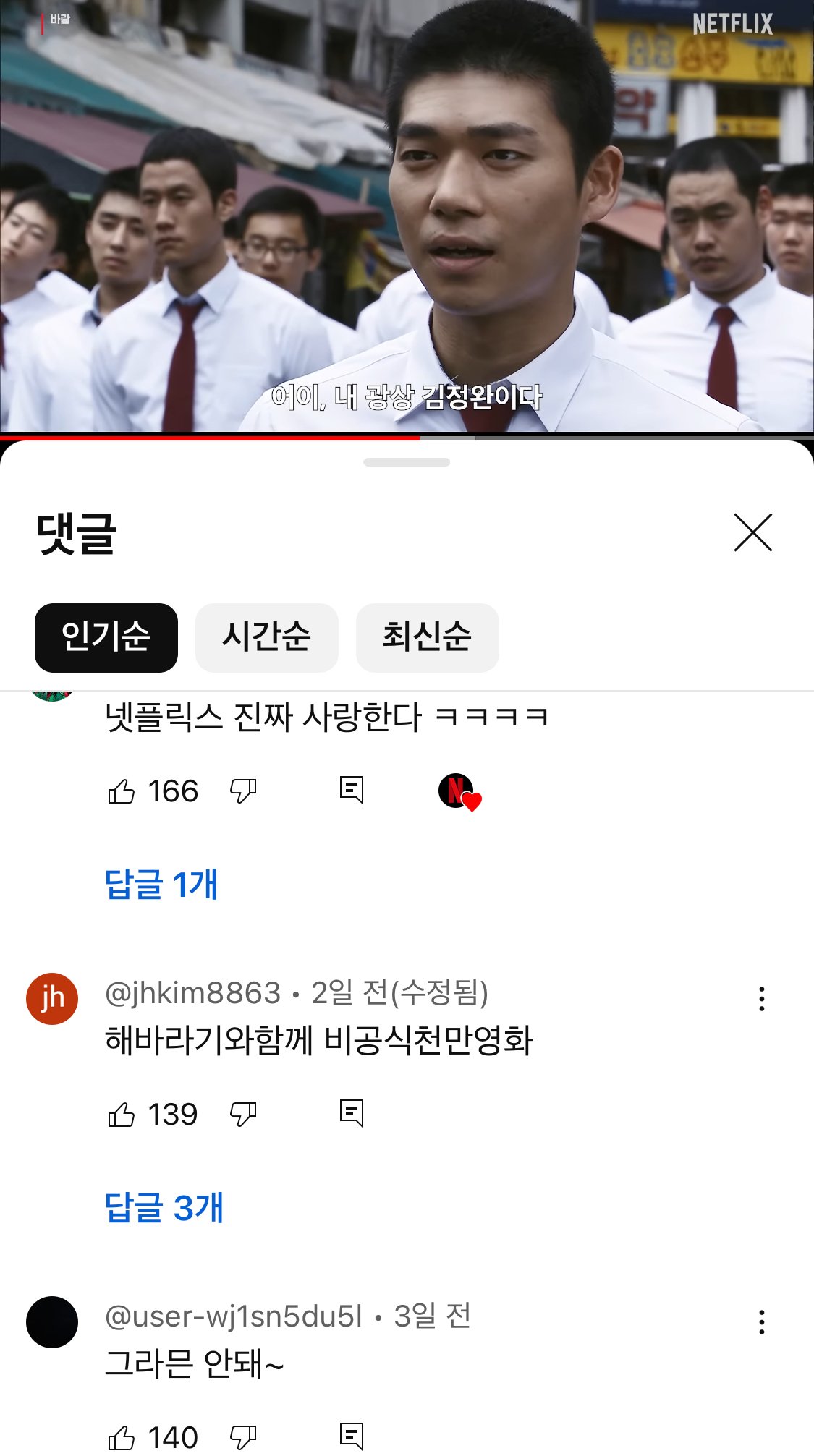Expand 답글 1개 replies
Screen dimensions: 814x1456
pos(161,884)
